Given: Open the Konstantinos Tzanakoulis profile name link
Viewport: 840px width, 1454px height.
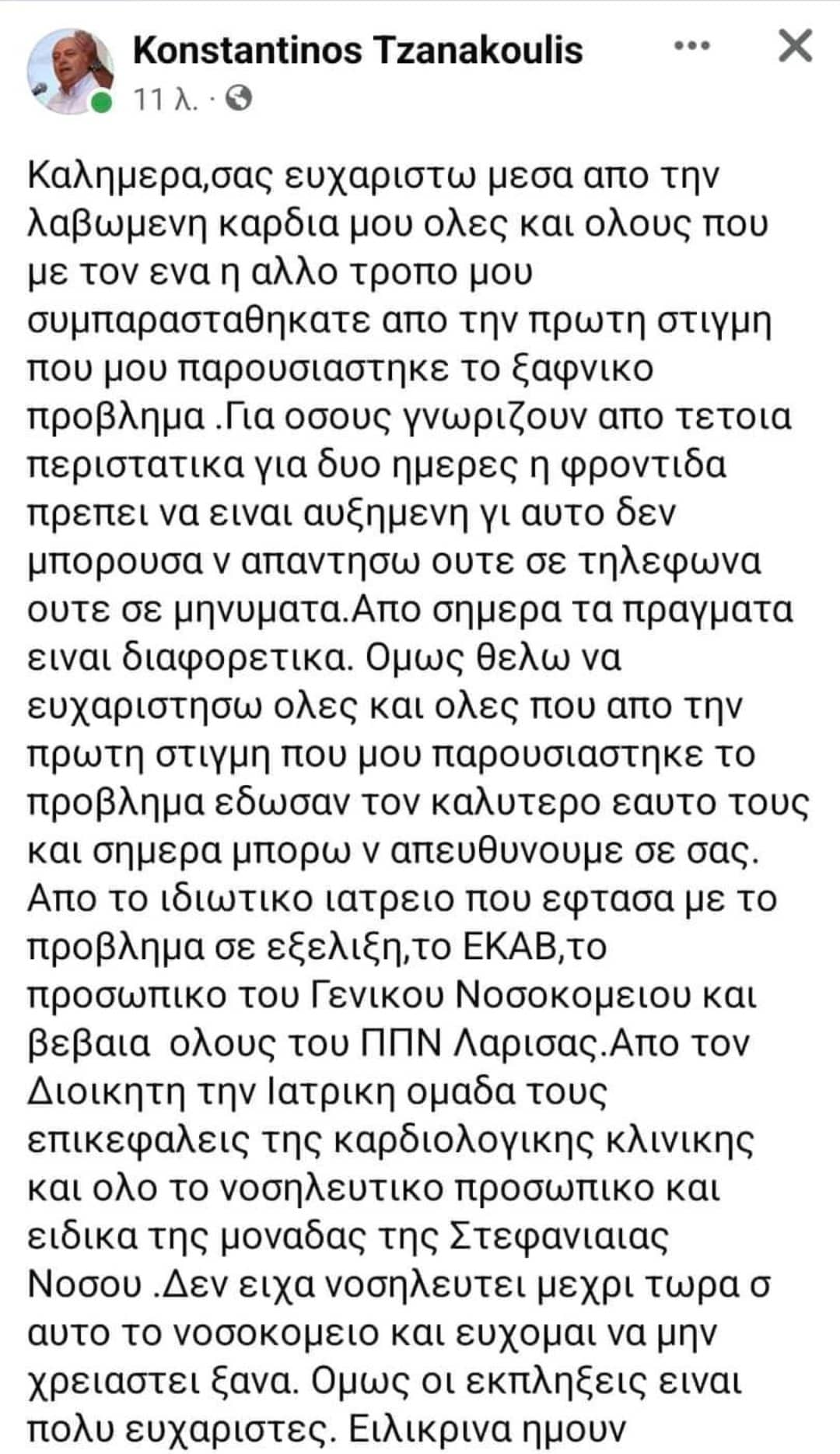Looking at the screenshot, I should [358, 51].
